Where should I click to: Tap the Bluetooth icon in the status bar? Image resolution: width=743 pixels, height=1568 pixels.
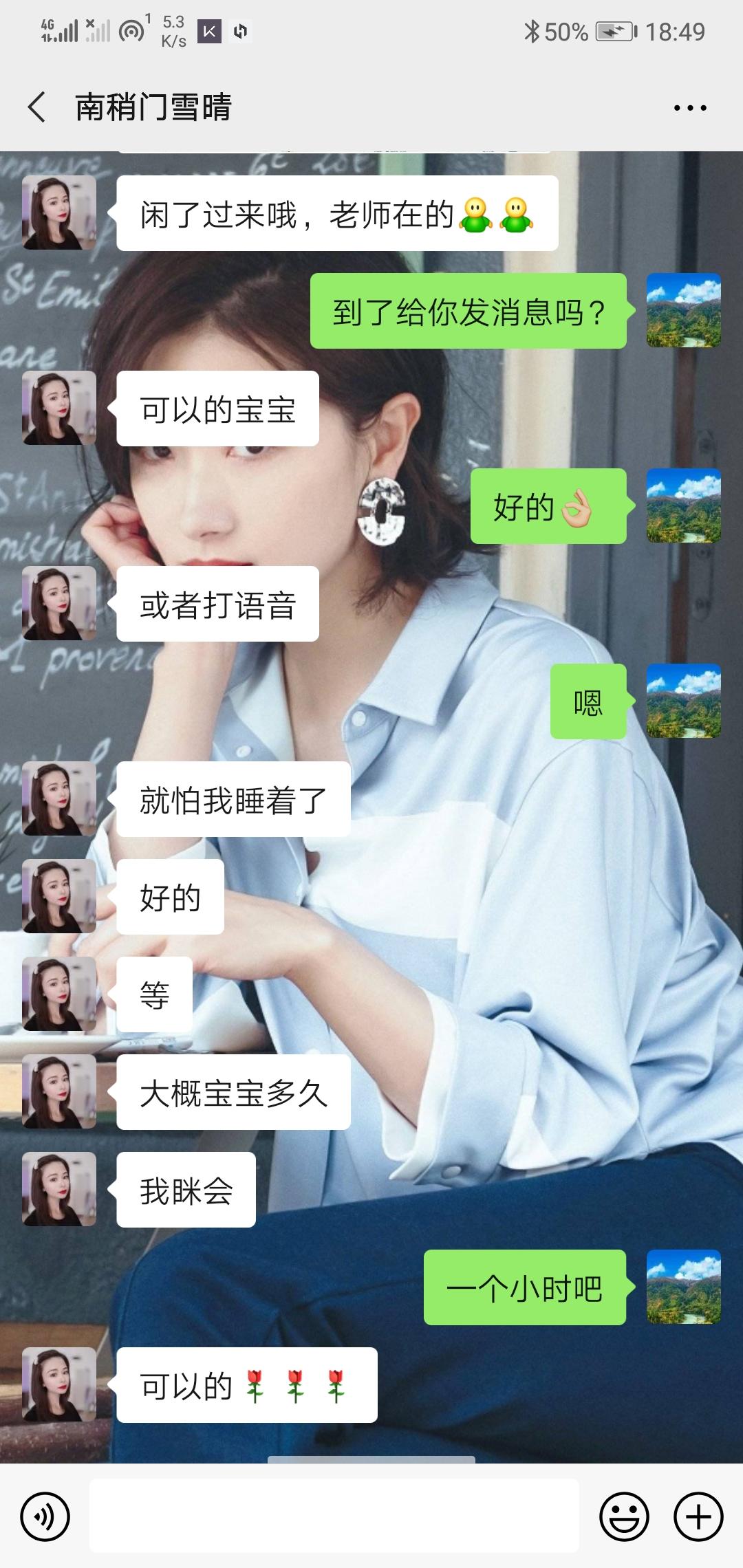pyautogui.click(x=533, y=30)
